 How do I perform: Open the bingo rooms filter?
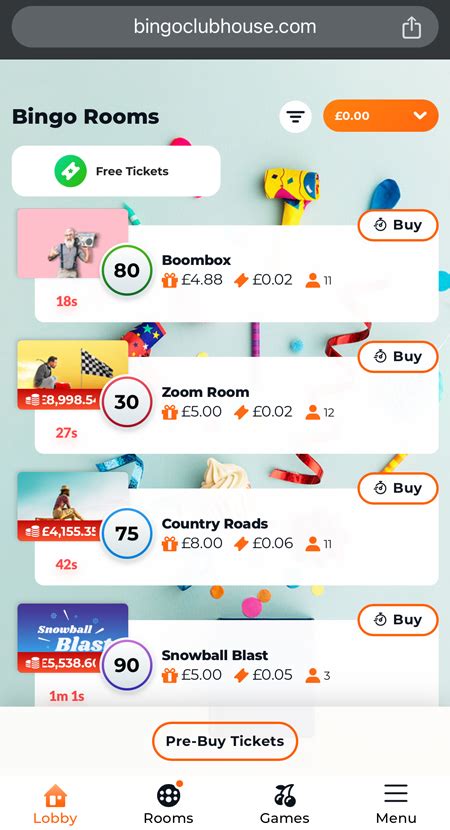[x=295, y=116]
